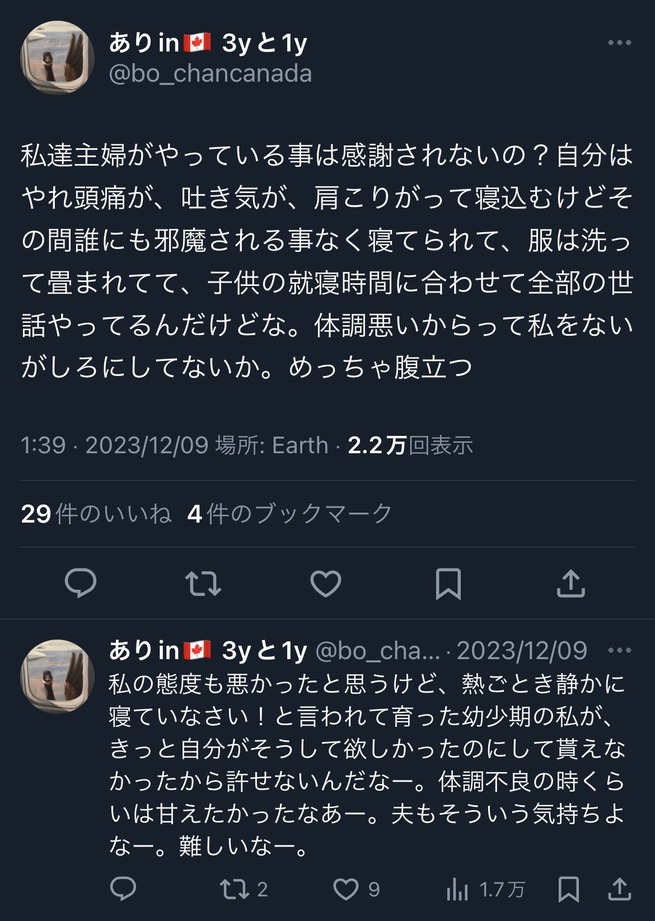Open the reply author's avatar
655x921 pixels.
coord(58,677)
